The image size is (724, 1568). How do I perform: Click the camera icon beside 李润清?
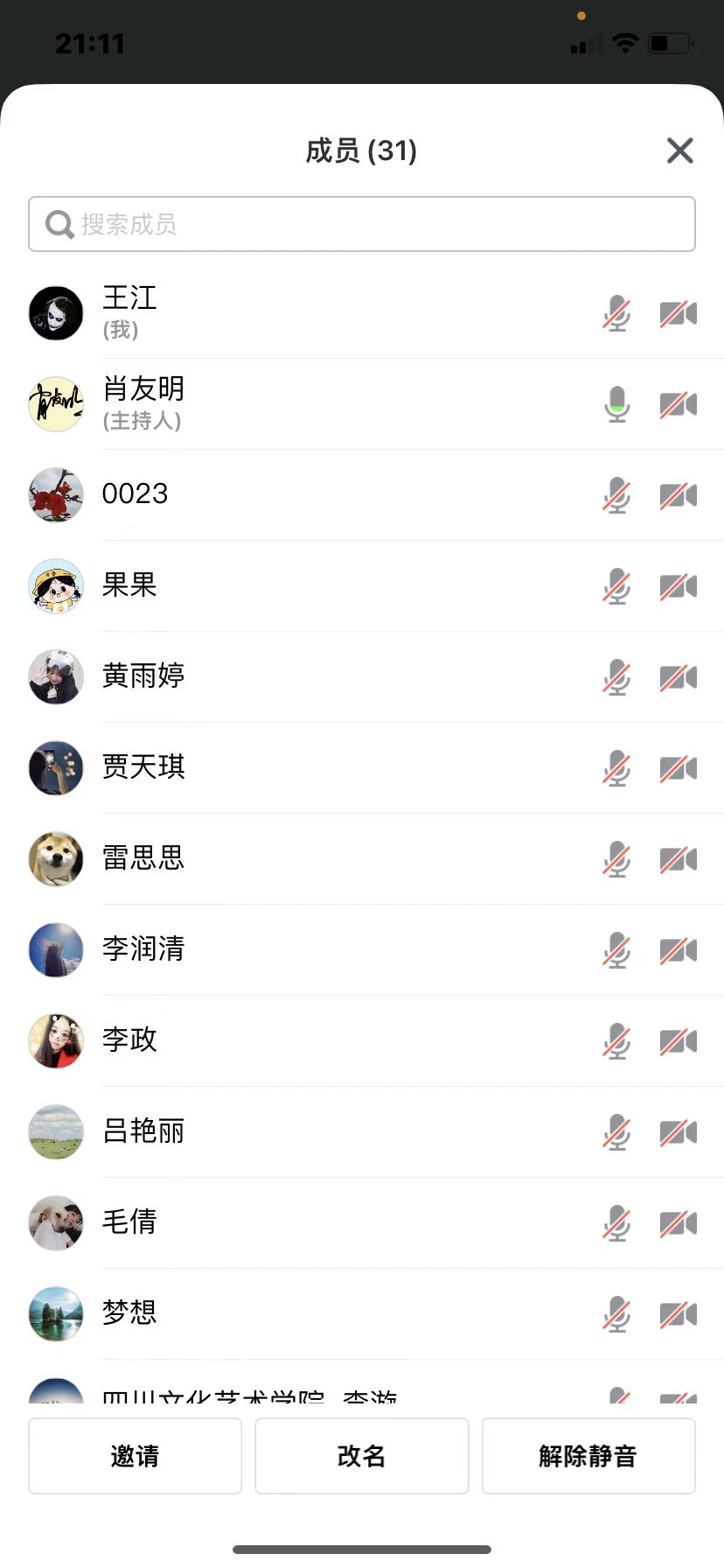click(679, 950)
